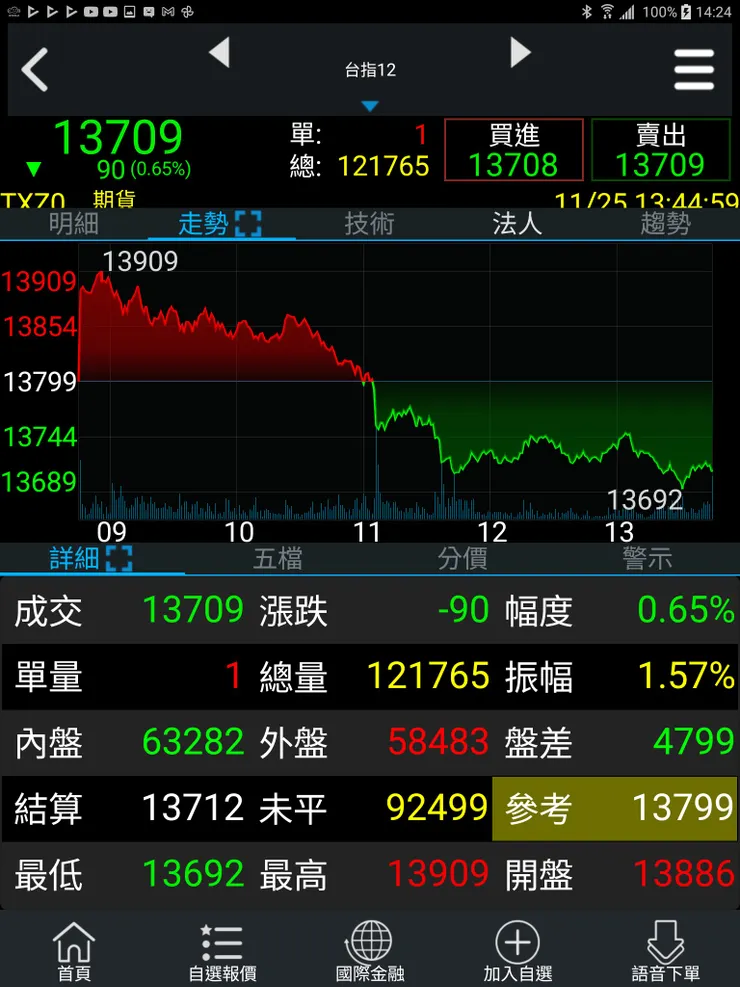Open the 分價 tab
Image resolution: width=740 pixels, height=987 pixels.
click(462, 558)
